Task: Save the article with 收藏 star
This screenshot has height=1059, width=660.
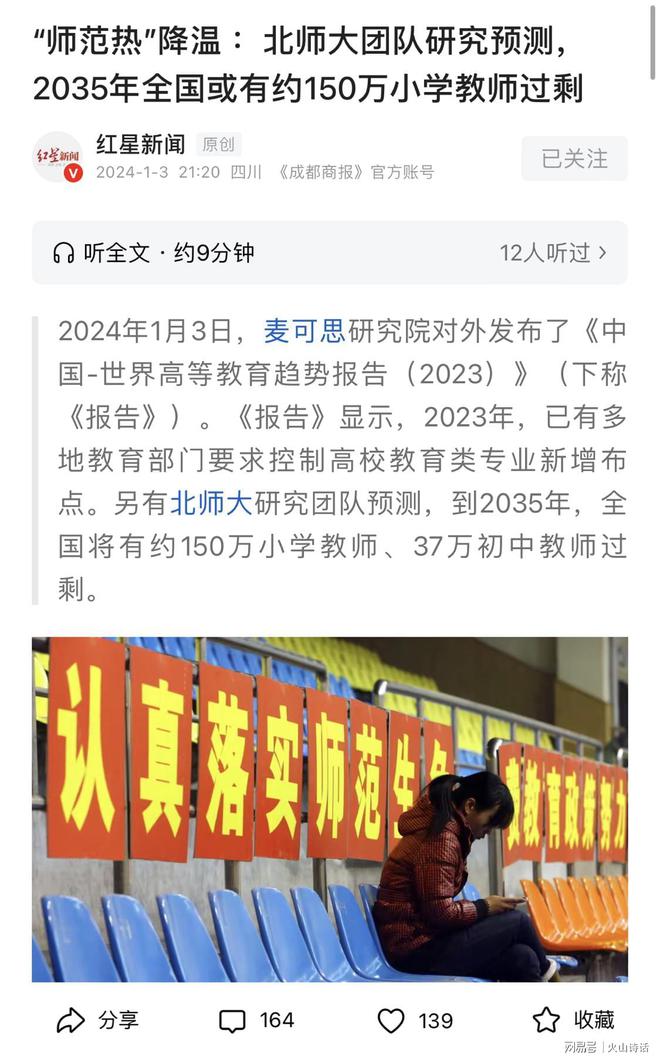Action: coord(573,1019)
